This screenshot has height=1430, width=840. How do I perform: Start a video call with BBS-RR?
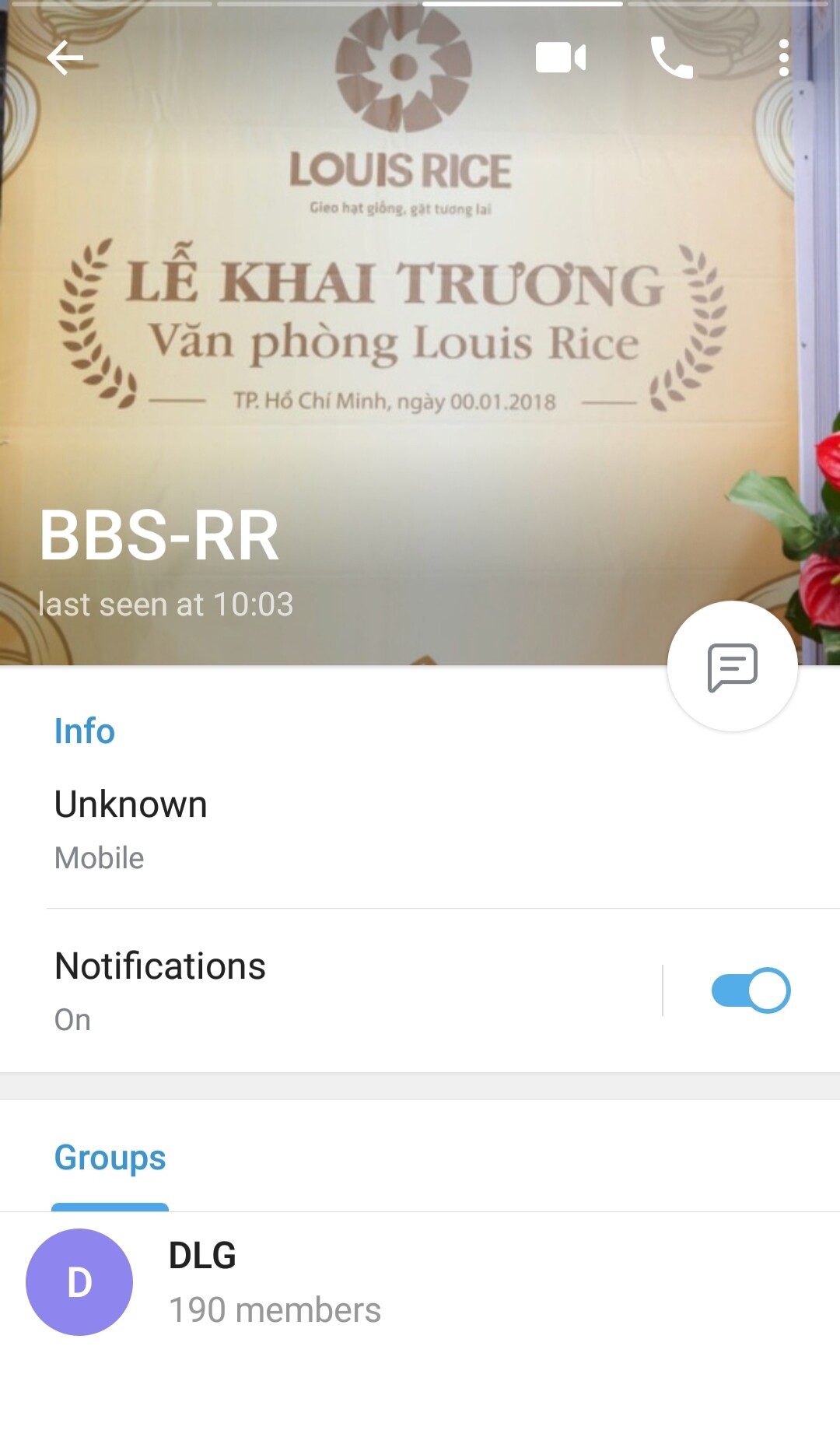pyautogui.click(x=561, y=58)
